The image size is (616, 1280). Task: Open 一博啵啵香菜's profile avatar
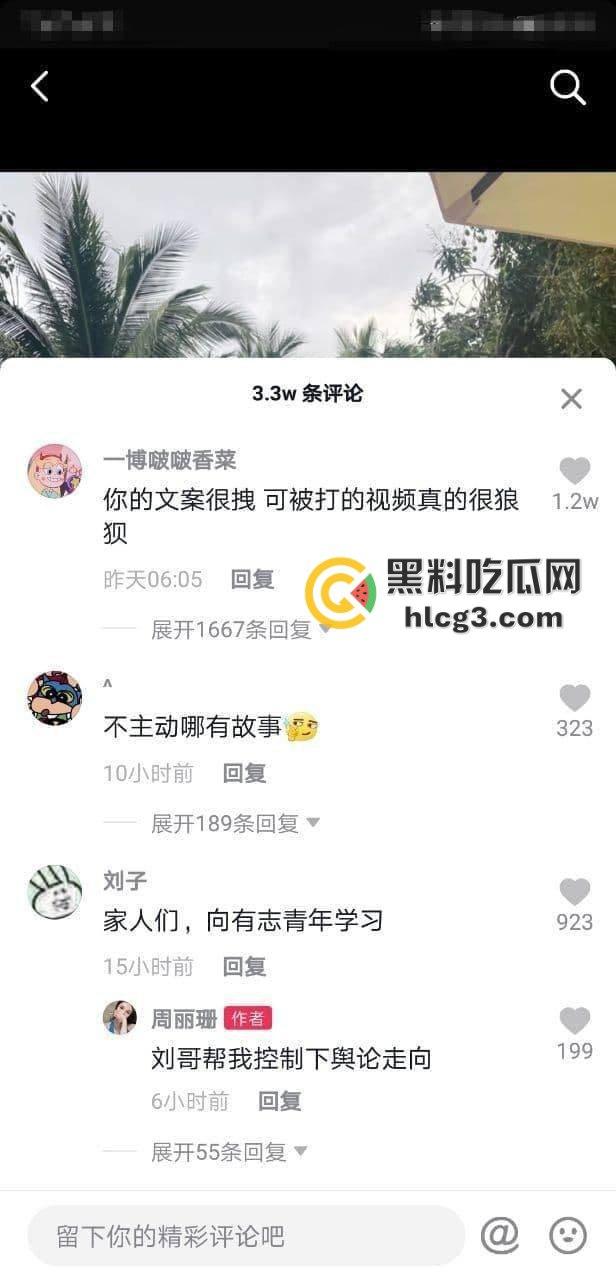[54, 470]
